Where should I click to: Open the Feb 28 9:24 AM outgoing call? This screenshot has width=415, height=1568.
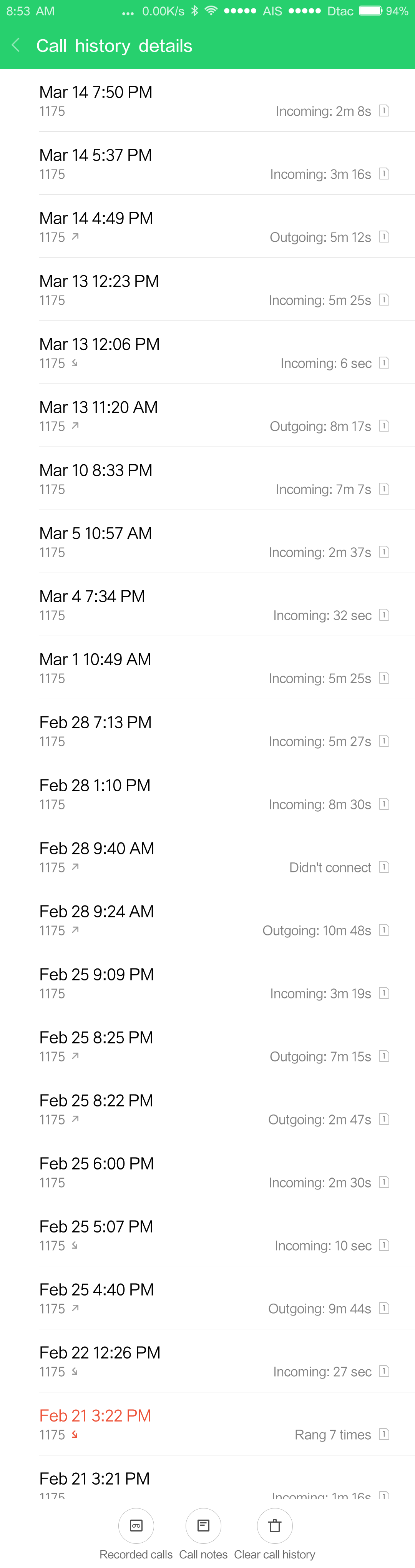(207, 920)
